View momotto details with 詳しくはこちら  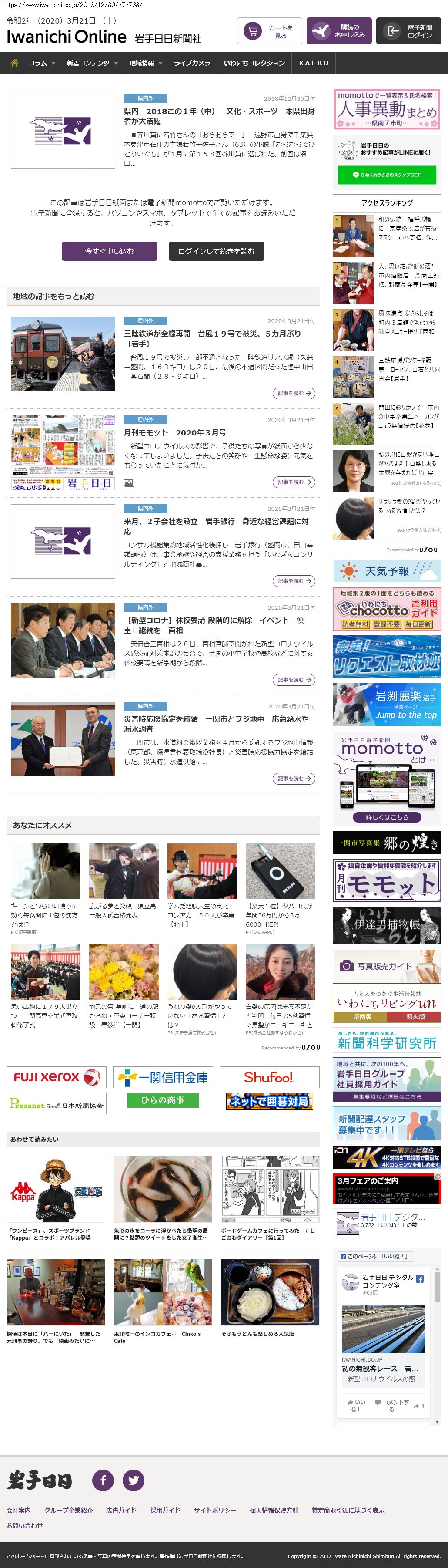pos(387,817)
